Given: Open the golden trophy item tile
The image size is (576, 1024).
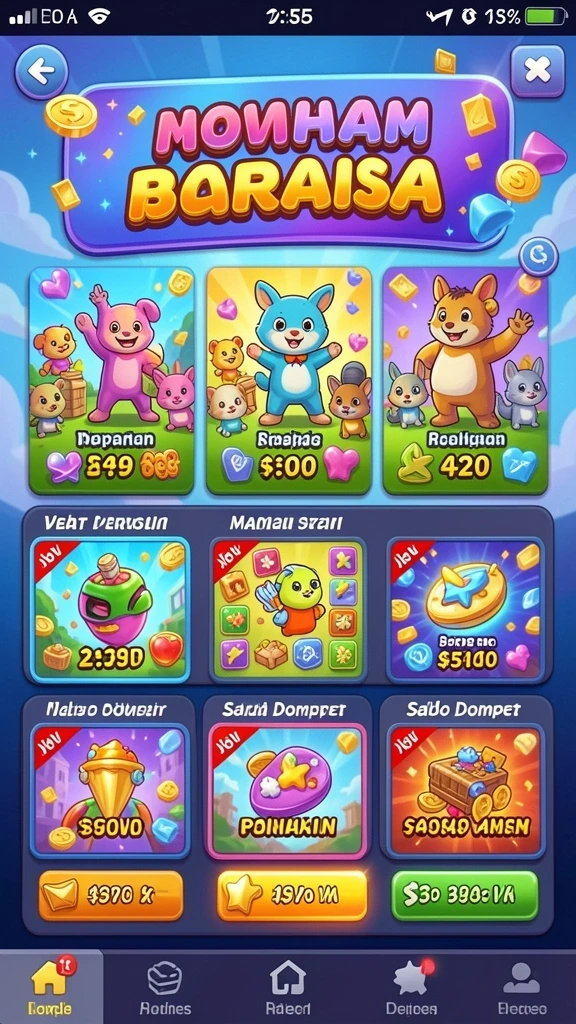Looking at the screenshot, I should [110, 791].
